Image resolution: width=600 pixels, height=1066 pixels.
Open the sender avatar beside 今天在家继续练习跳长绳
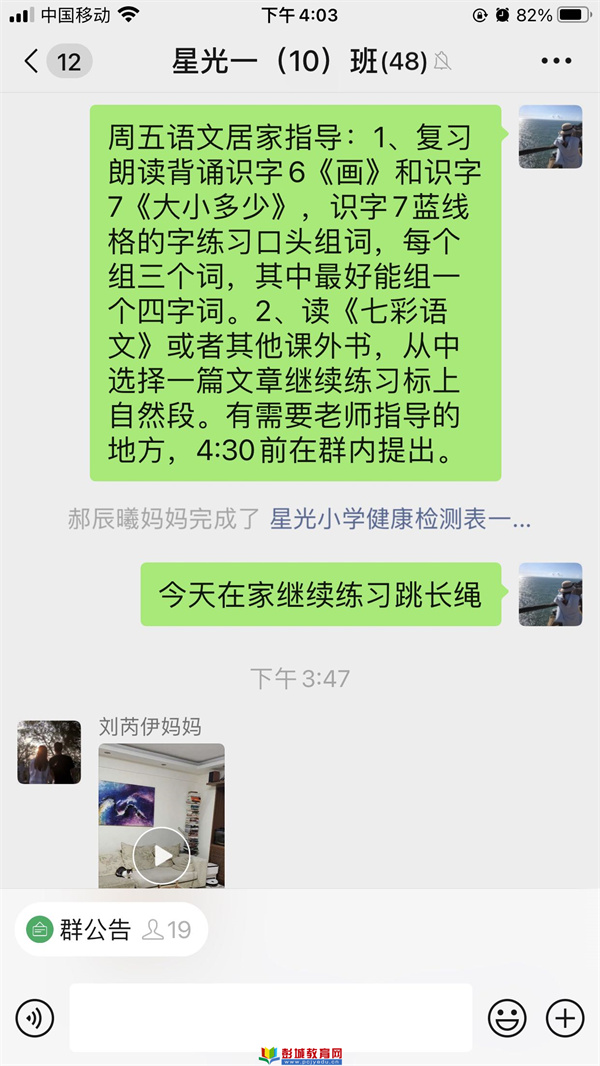click(x=550, y=594)
